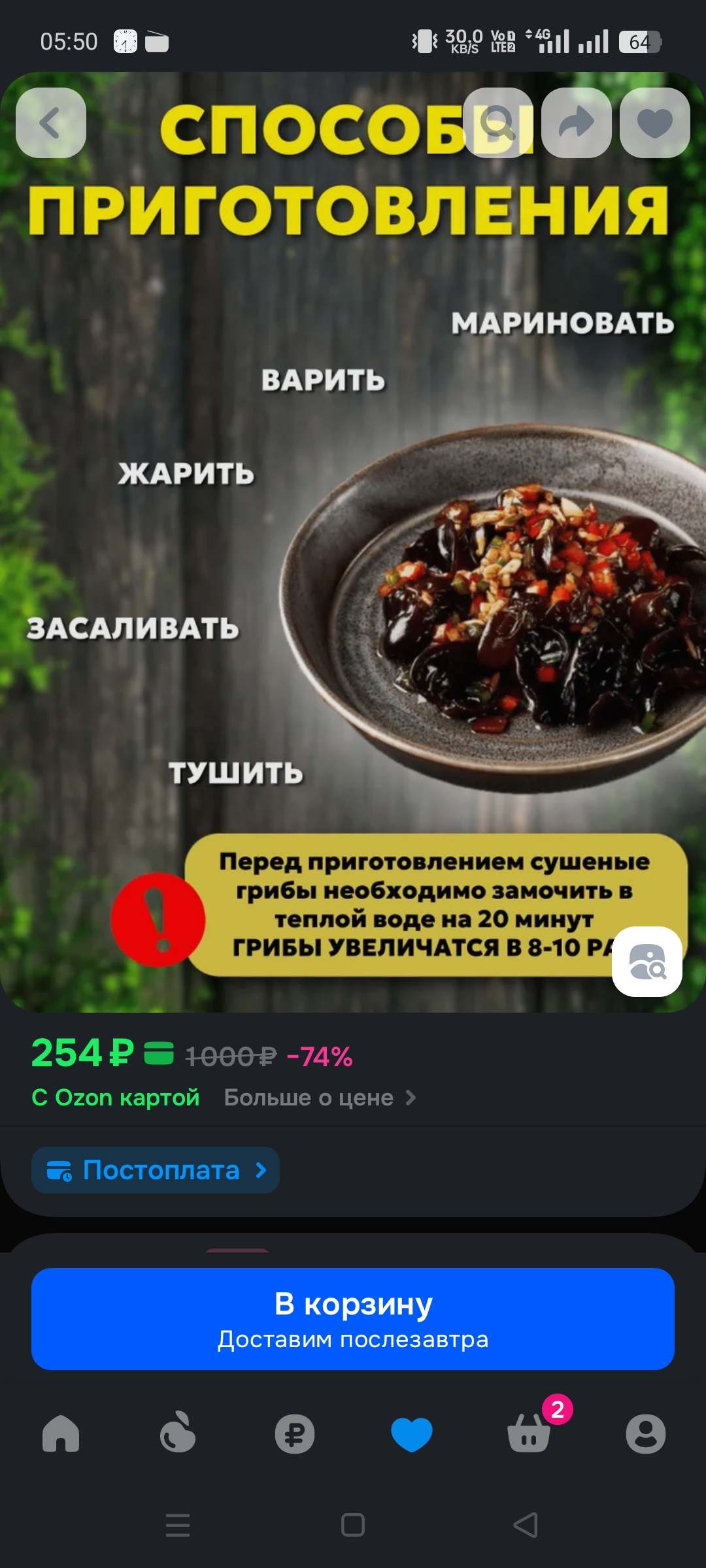Screen dimensions: 706x1568
Task: Open search from the magnifier icon
Action: point(498,123)
